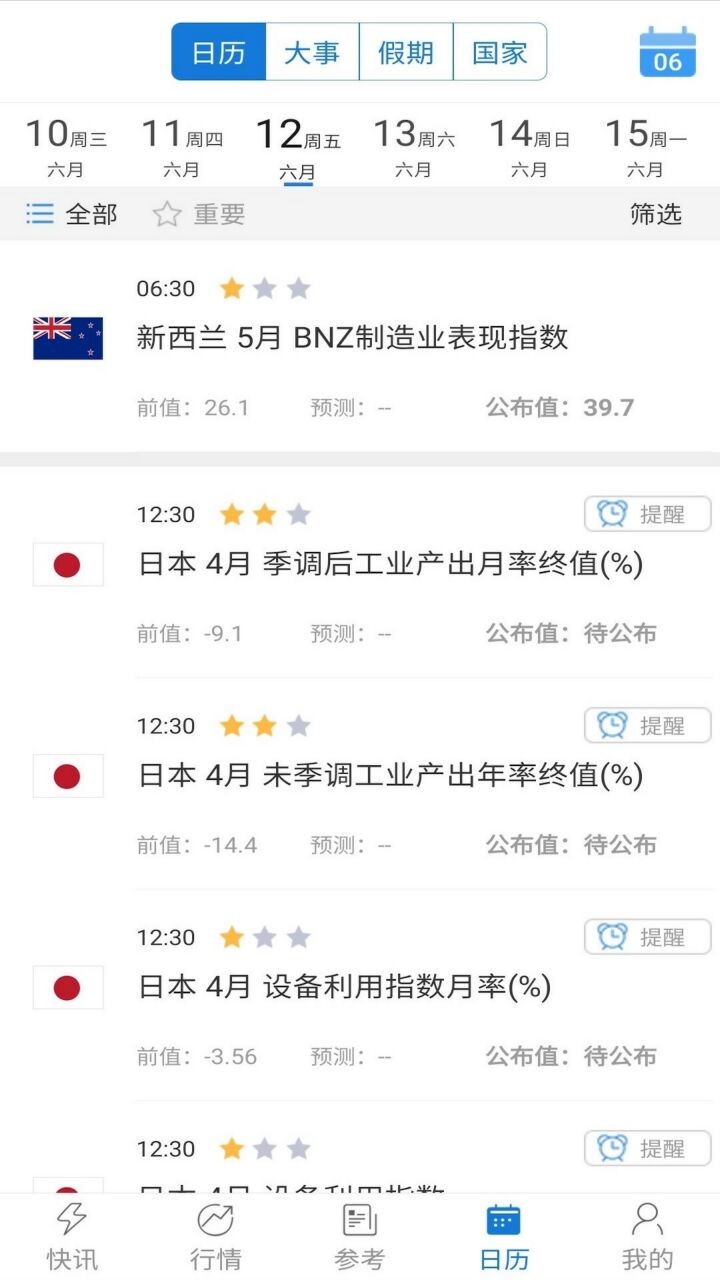
Task: Switch to the 国家 tab
Action: tap(500, 52)
